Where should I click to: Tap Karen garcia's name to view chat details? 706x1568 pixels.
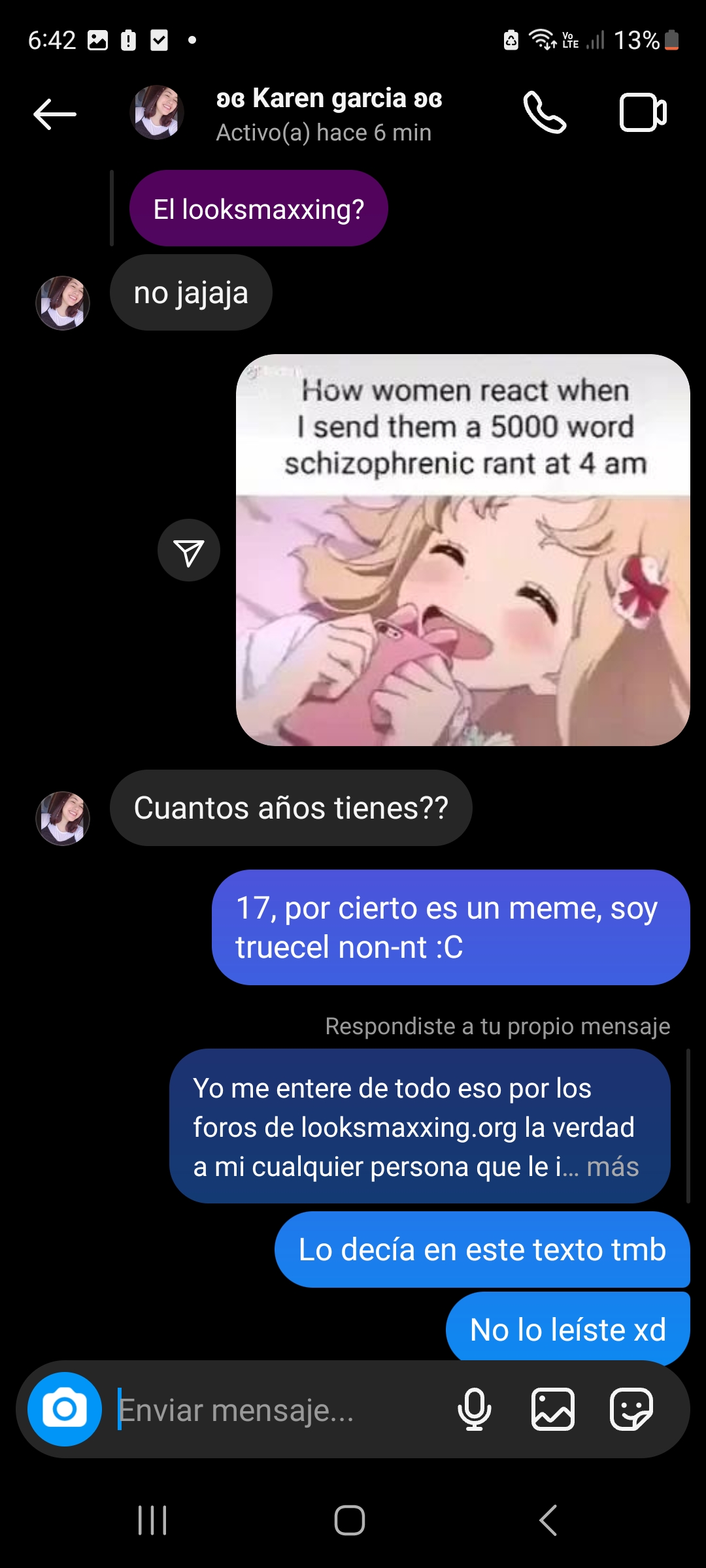(x=328, y=98)
